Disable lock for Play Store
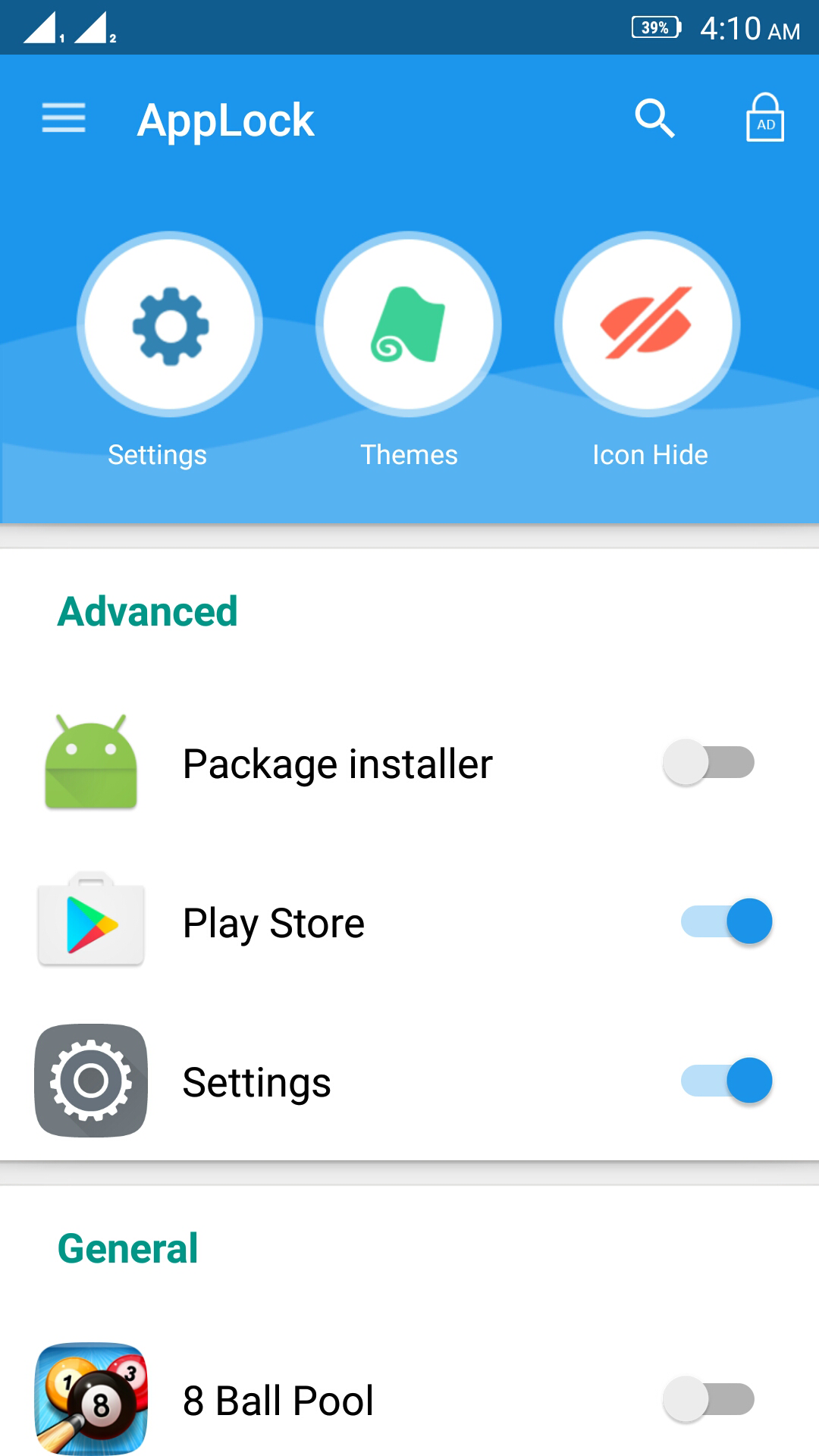The height and width of the screenshot is (1456, 819). click(x=726, y=922)
